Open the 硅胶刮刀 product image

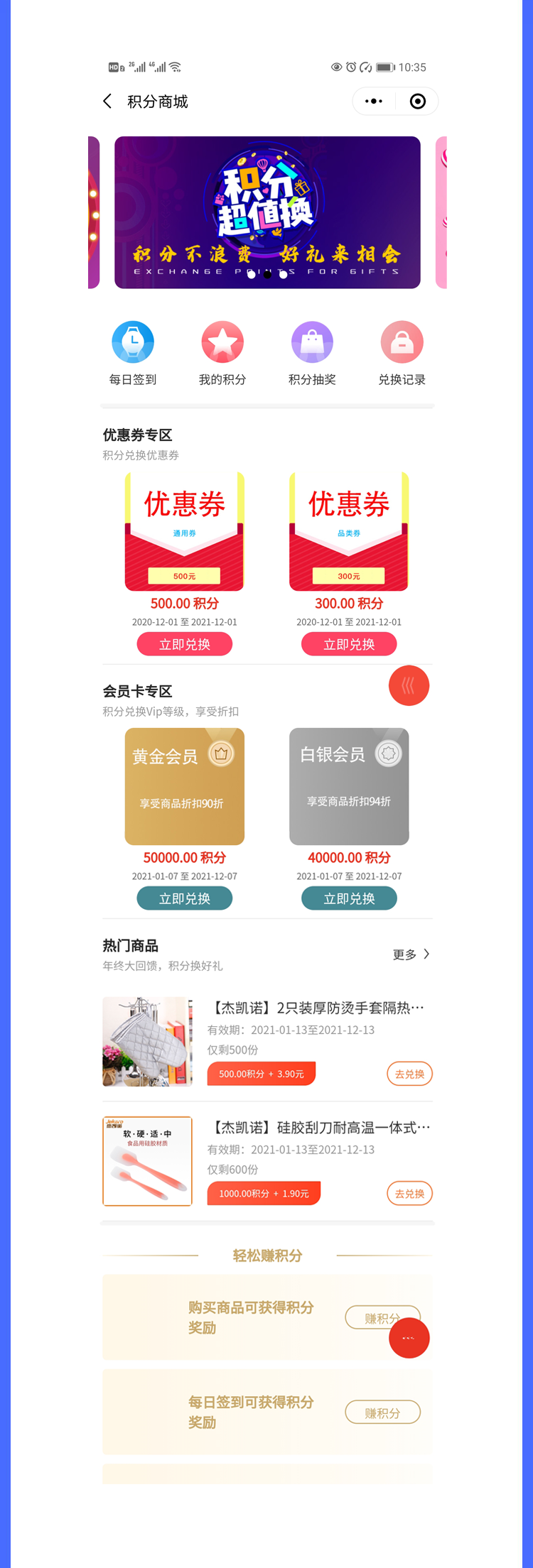[x=147, y=1161]
